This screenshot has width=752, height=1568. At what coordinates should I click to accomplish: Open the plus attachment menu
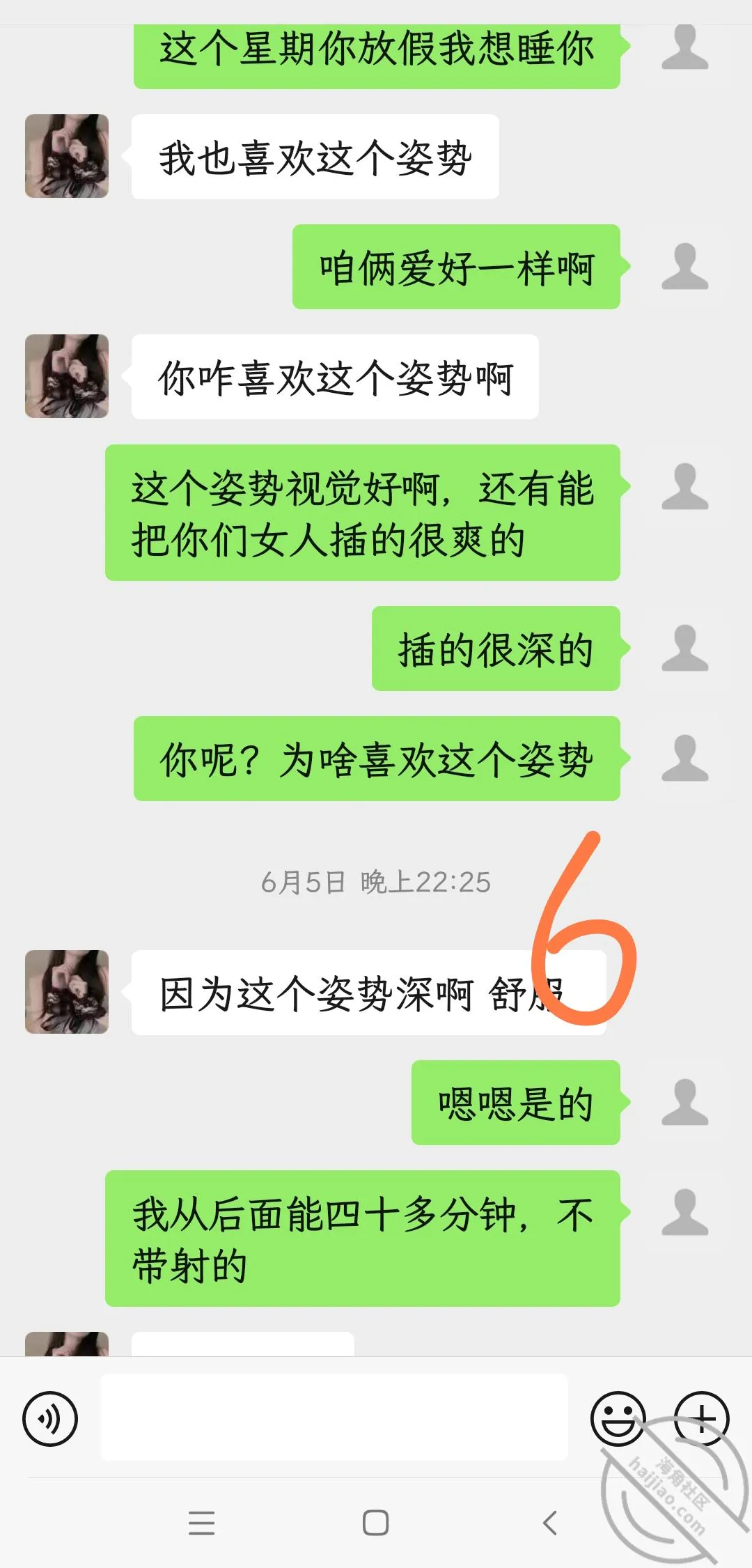click(702, 1419)
